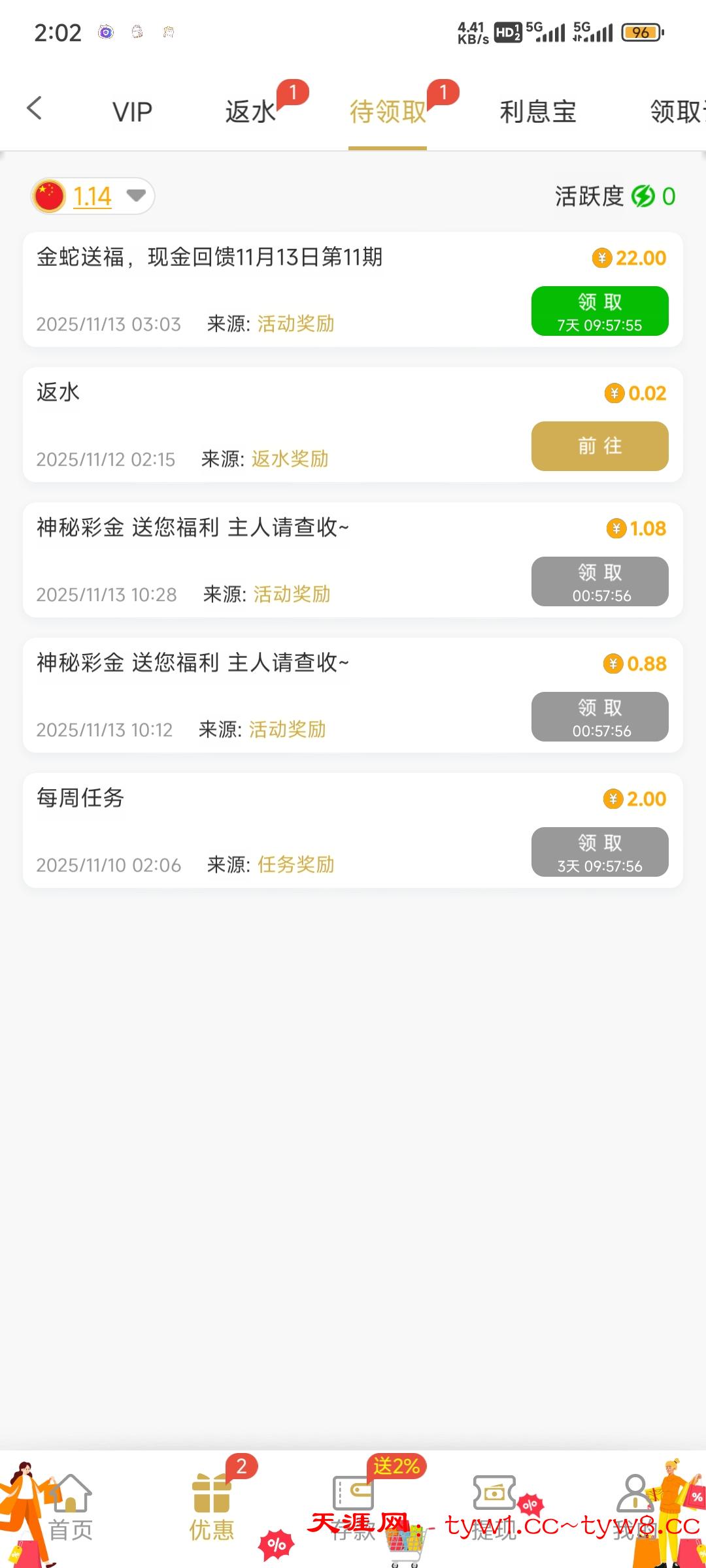This screenshot has width=706, height=1568.
Task: Switch to the 利息宝 tab
Action: 537,112
